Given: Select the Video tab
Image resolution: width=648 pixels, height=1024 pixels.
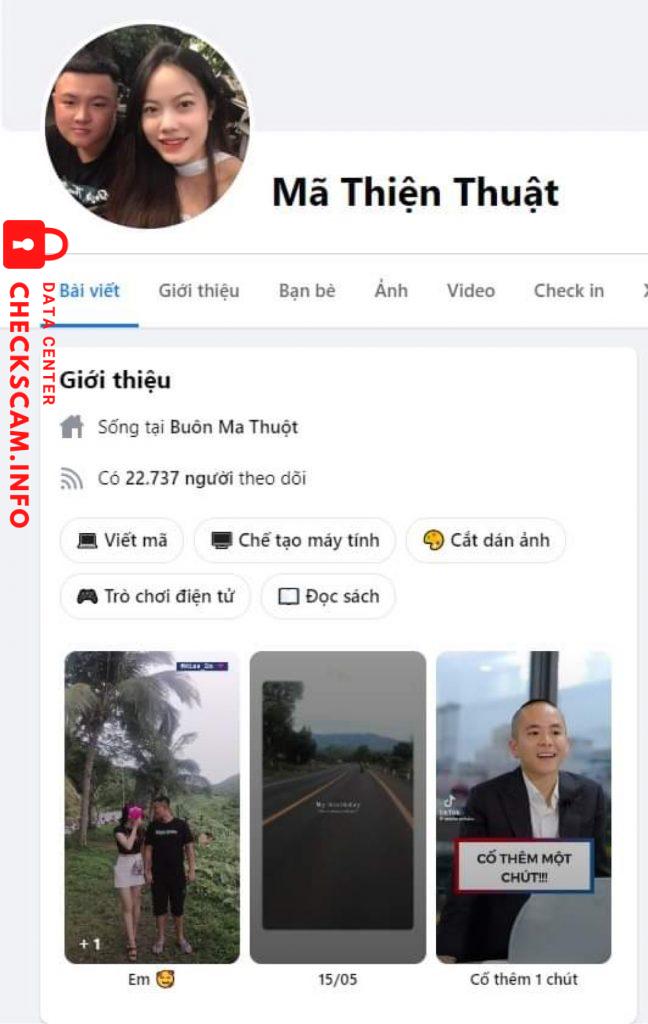Looking at the screenshot, I should pyautogui.click(x=470, y=291).
